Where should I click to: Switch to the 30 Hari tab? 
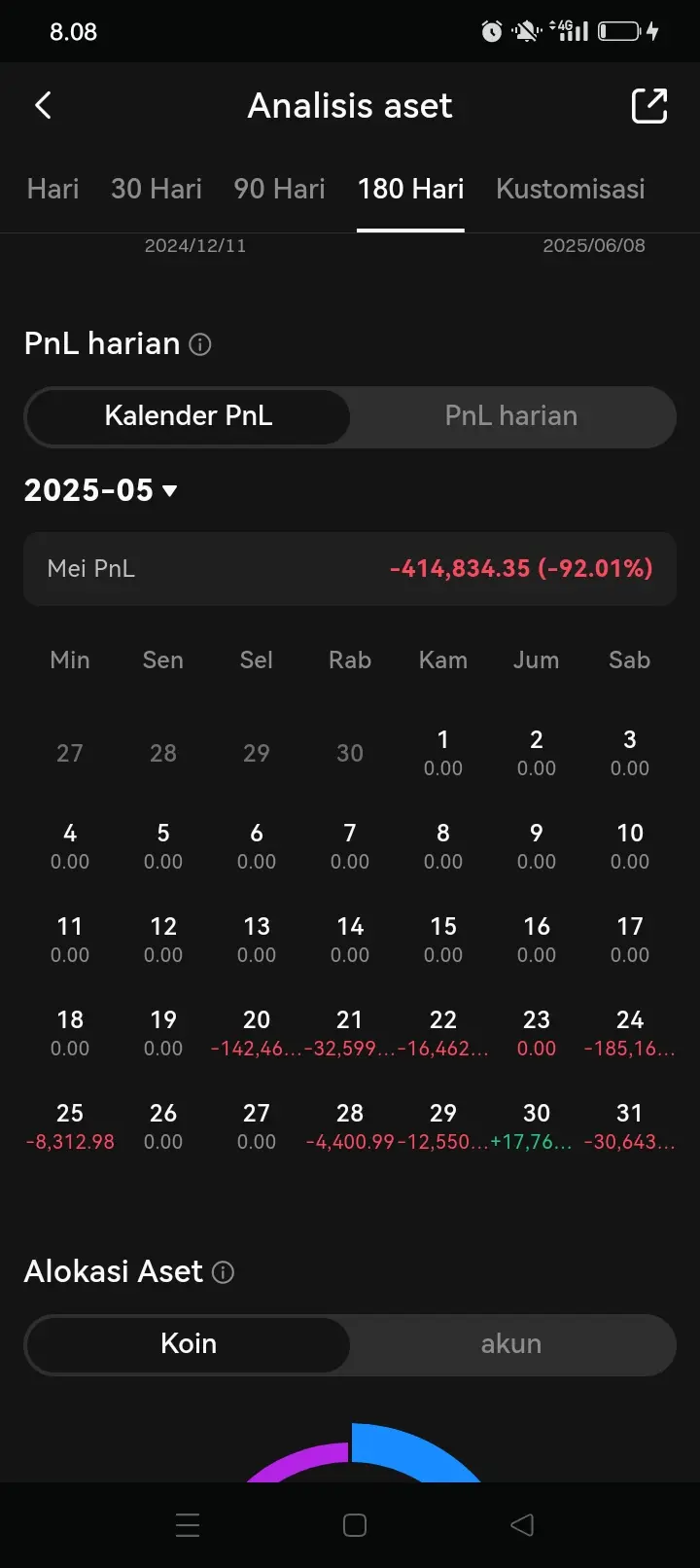157,189
